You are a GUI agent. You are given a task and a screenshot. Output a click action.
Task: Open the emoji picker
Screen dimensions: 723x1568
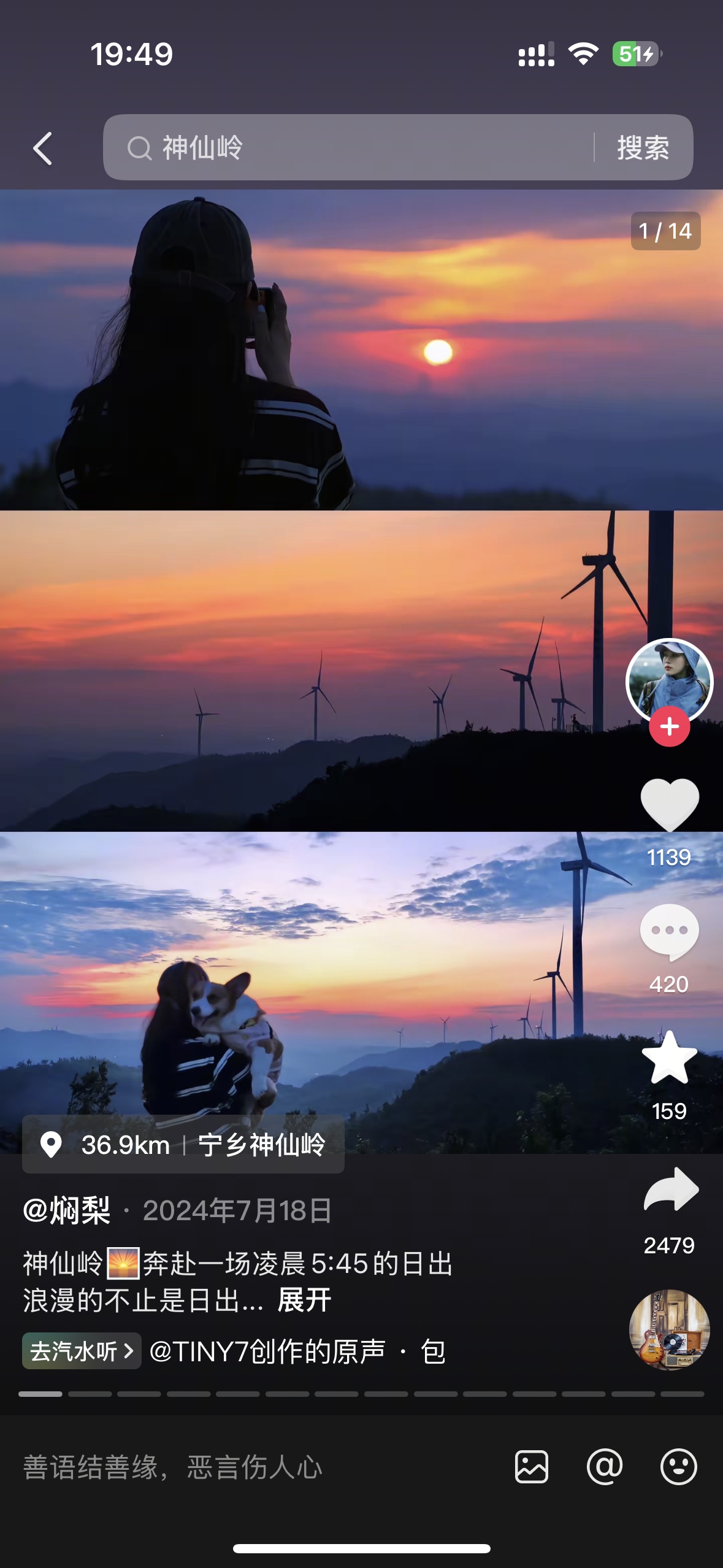coord(678,1467)
